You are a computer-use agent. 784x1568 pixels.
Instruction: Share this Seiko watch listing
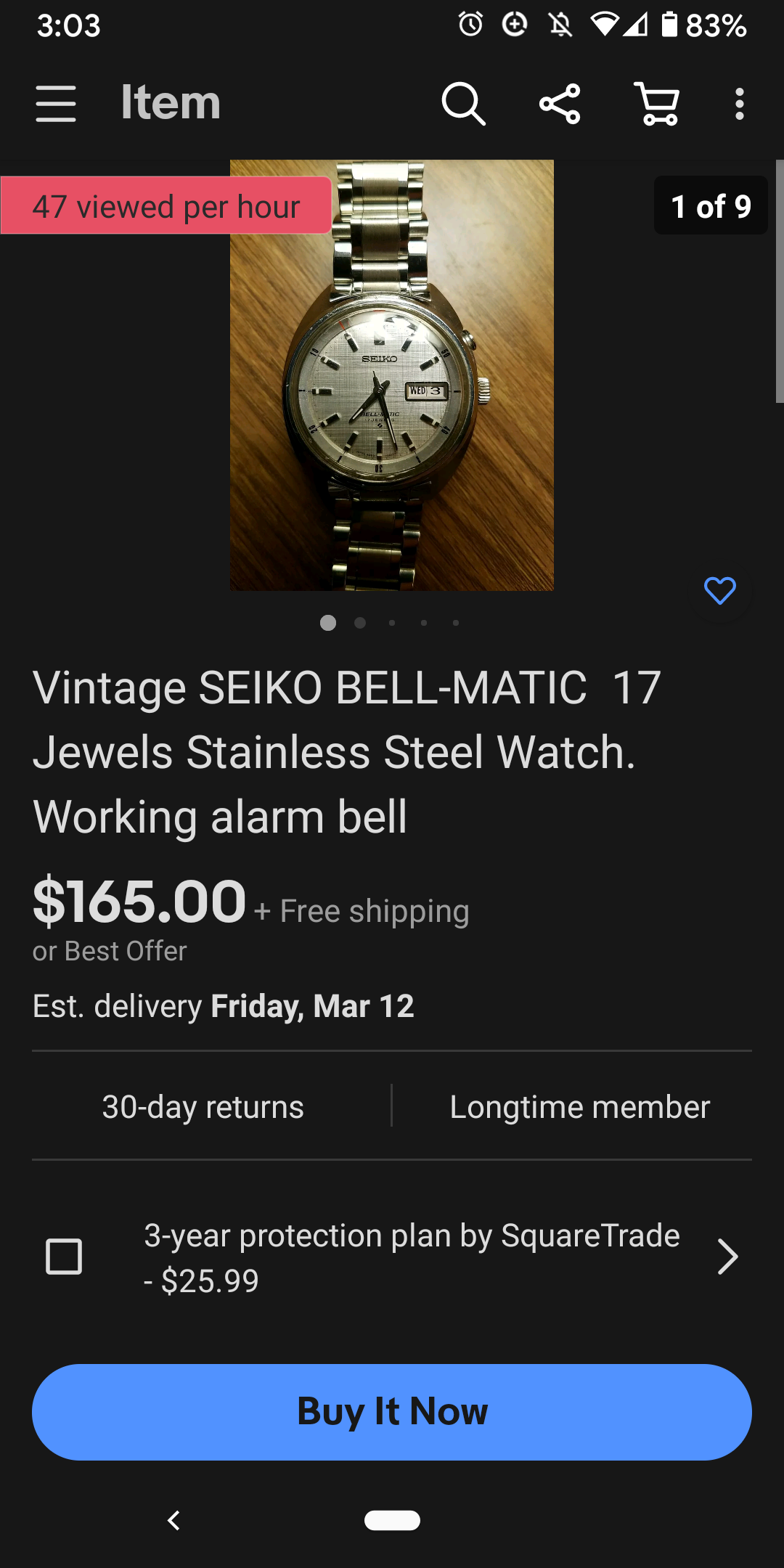point(560,103)
